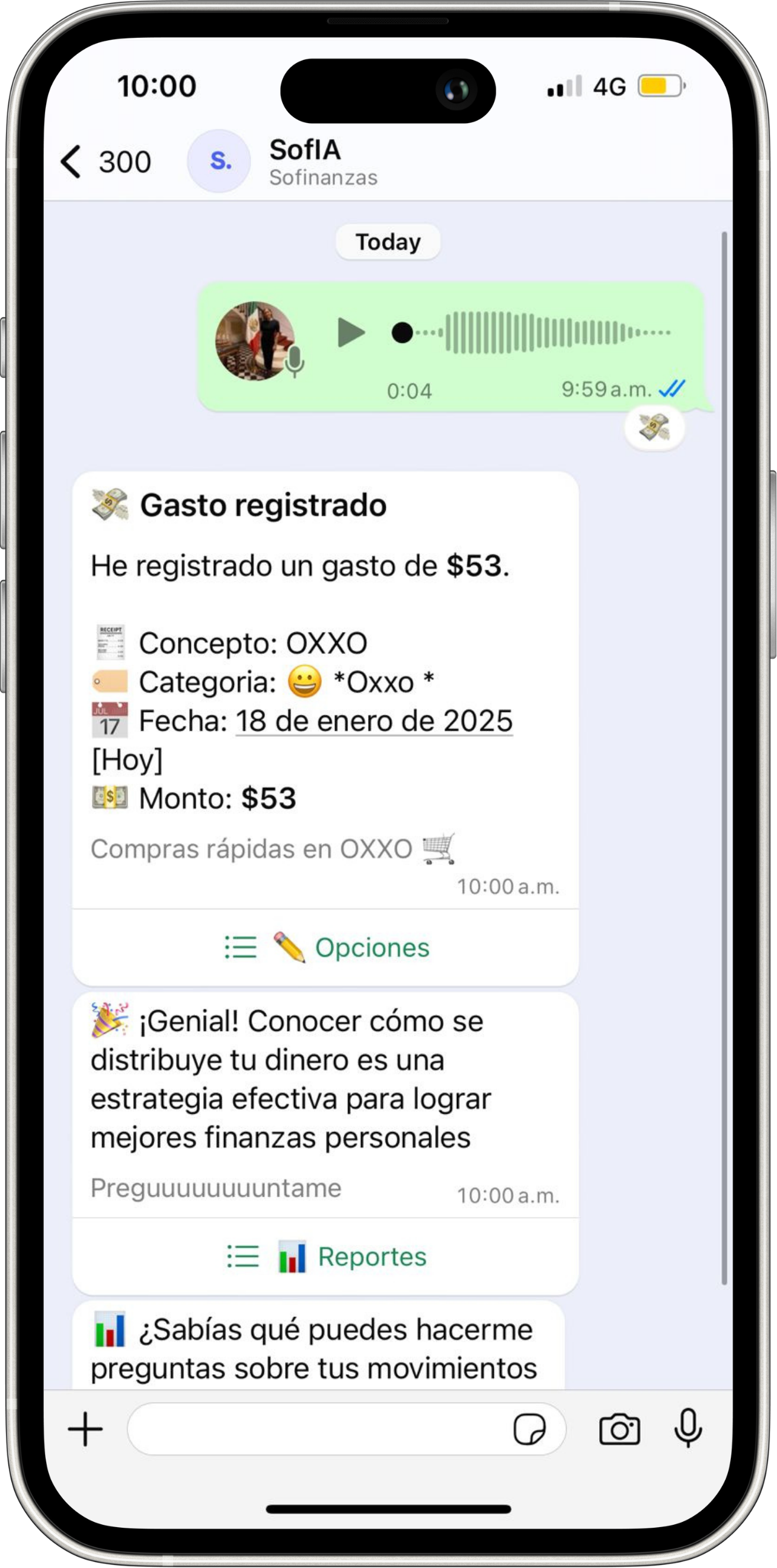The height and width of the screenshot is (1568, 777).
Task: Open SofIA contact info header
Action: click(305, 162)
